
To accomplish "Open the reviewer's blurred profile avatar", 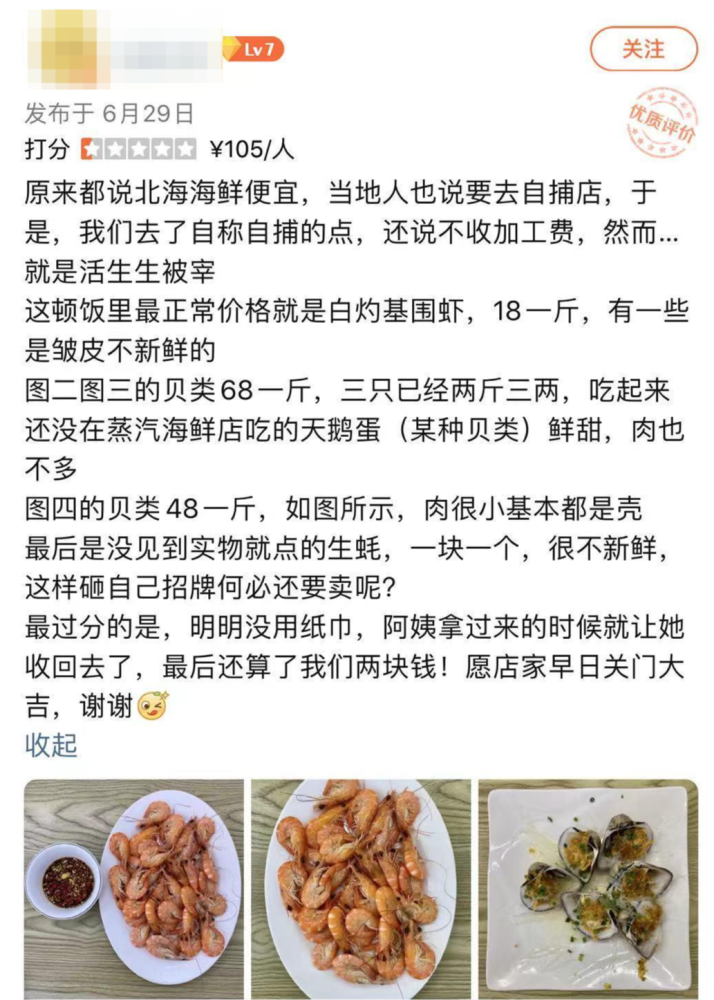I will pos(62,45).
